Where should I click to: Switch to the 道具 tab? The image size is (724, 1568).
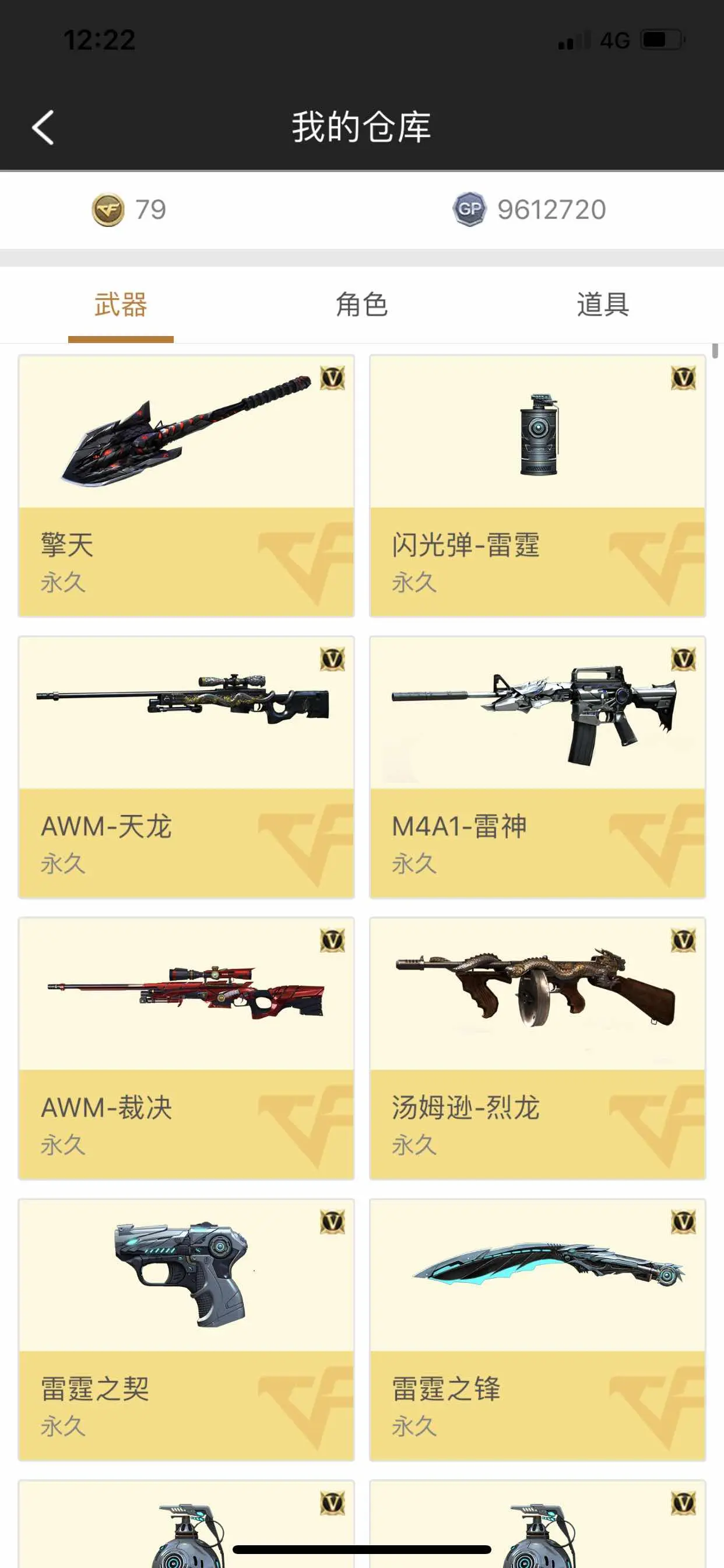tap(603, 304)
